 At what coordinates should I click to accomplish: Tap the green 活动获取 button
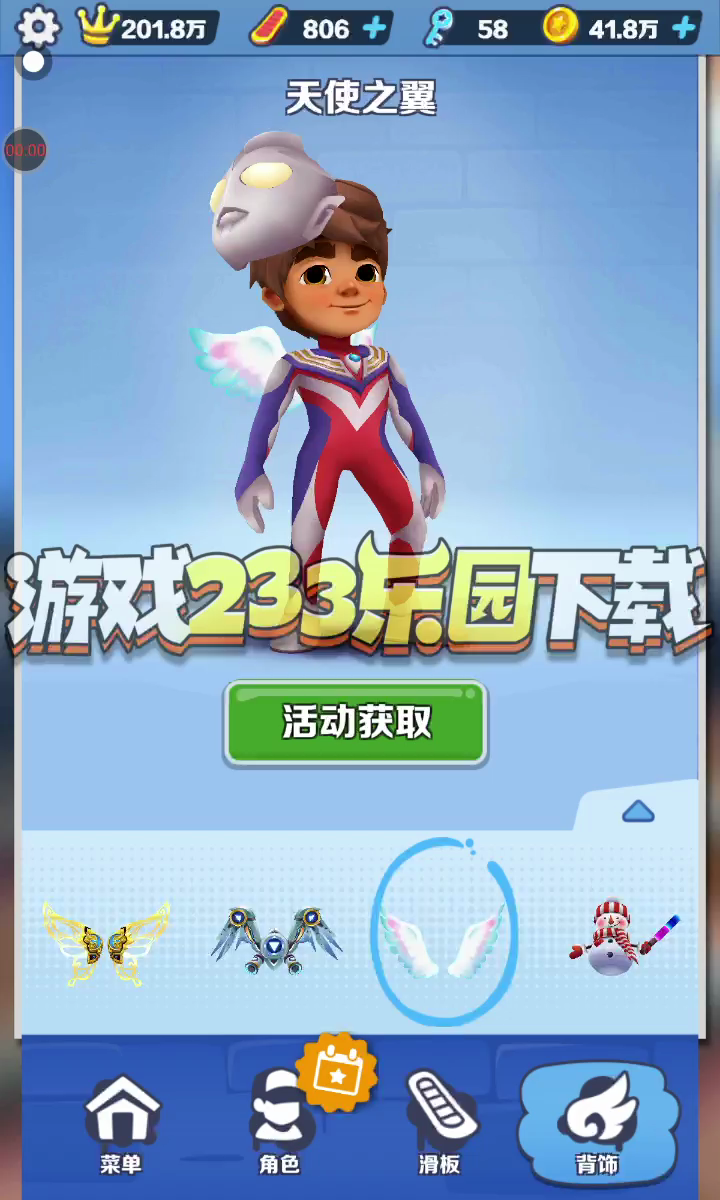tap(355, 723)
